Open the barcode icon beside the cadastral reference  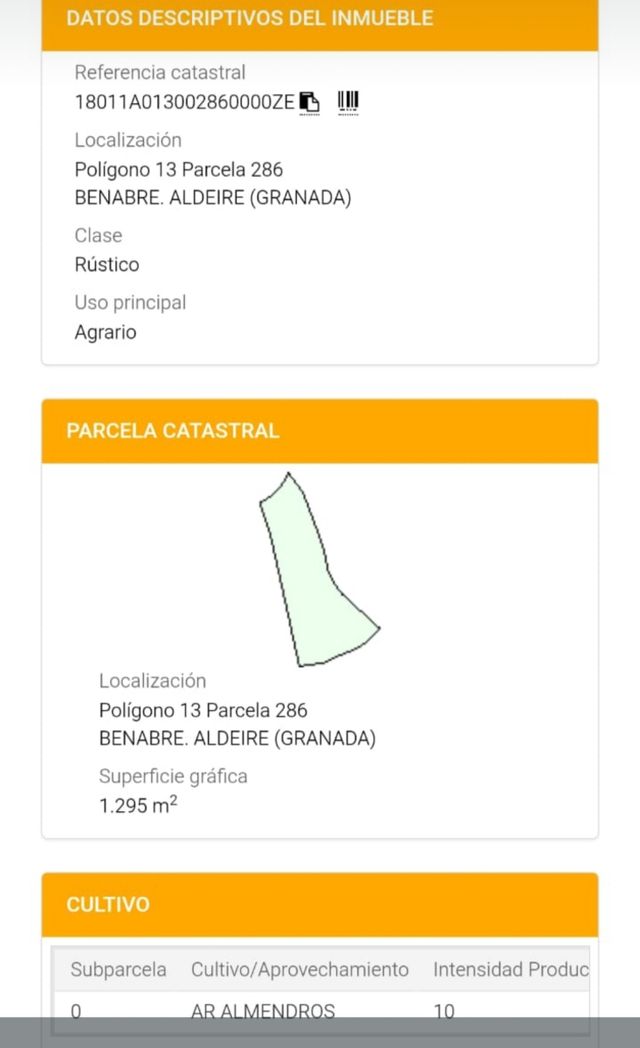(348, 102)
